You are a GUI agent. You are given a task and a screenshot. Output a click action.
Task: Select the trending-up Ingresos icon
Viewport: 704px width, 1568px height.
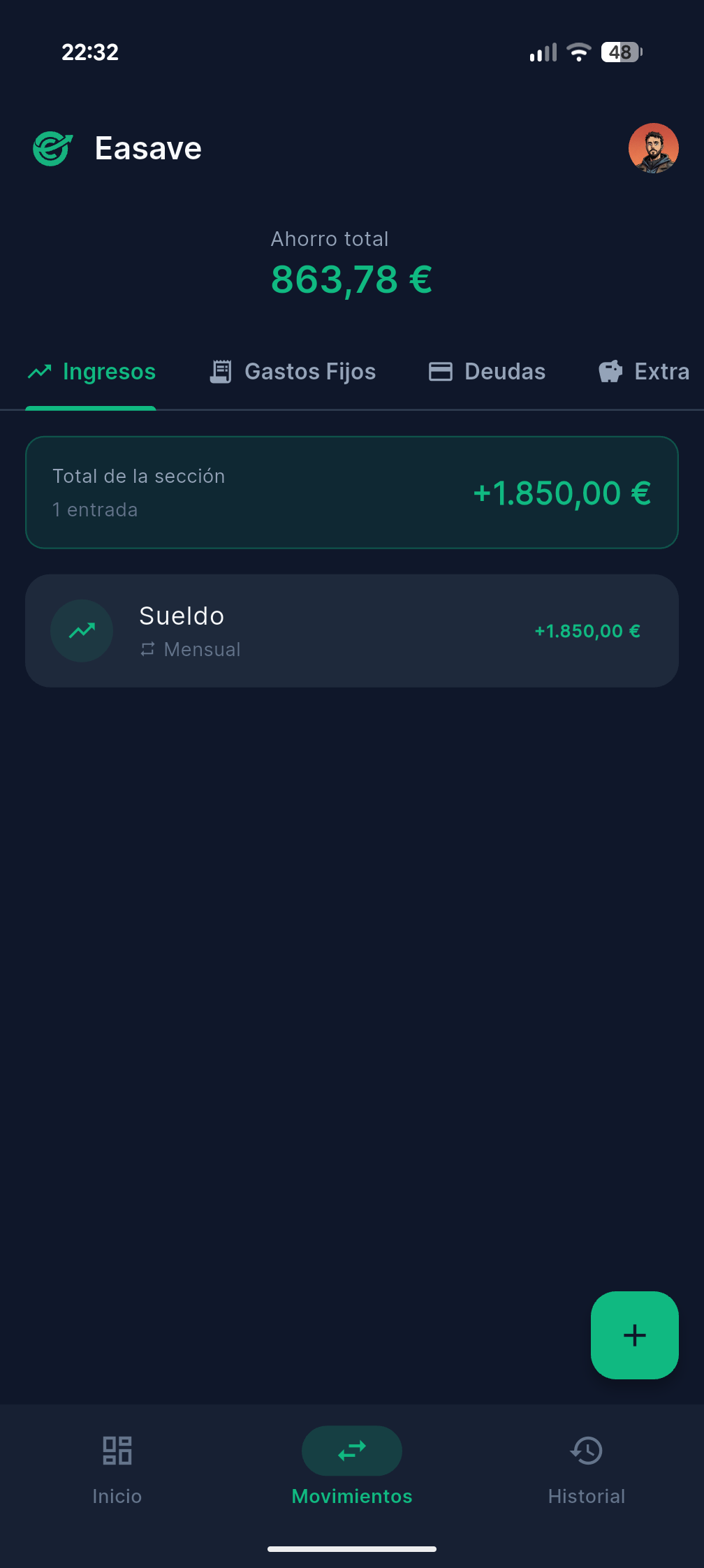coord(40,371)
